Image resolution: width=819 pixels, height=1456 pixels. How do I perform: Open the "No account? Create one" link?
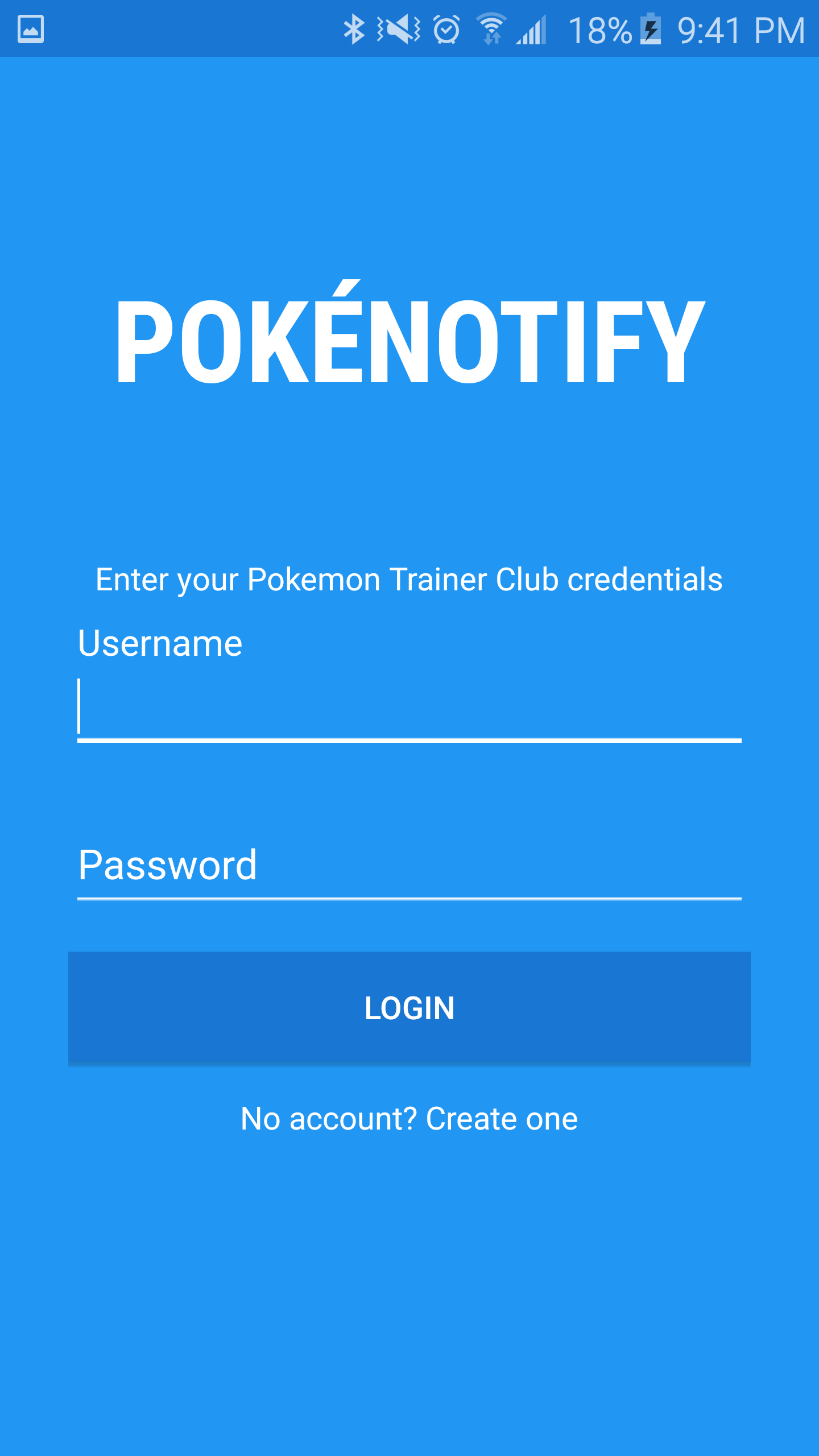(x=409, y=1119)
